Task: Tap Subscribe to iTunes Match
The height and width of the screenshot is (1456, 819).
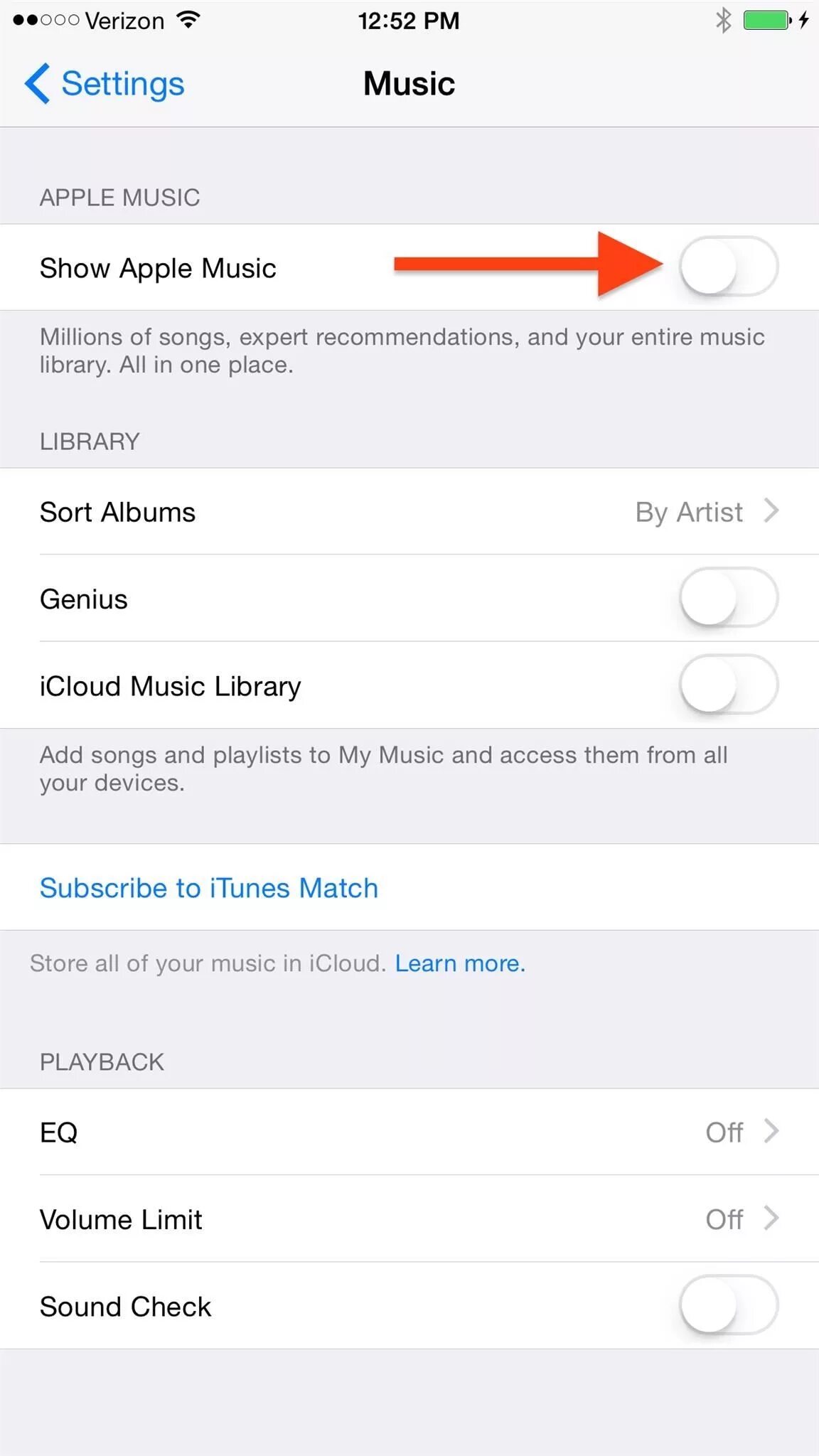Action: click(x=209, y=888)
